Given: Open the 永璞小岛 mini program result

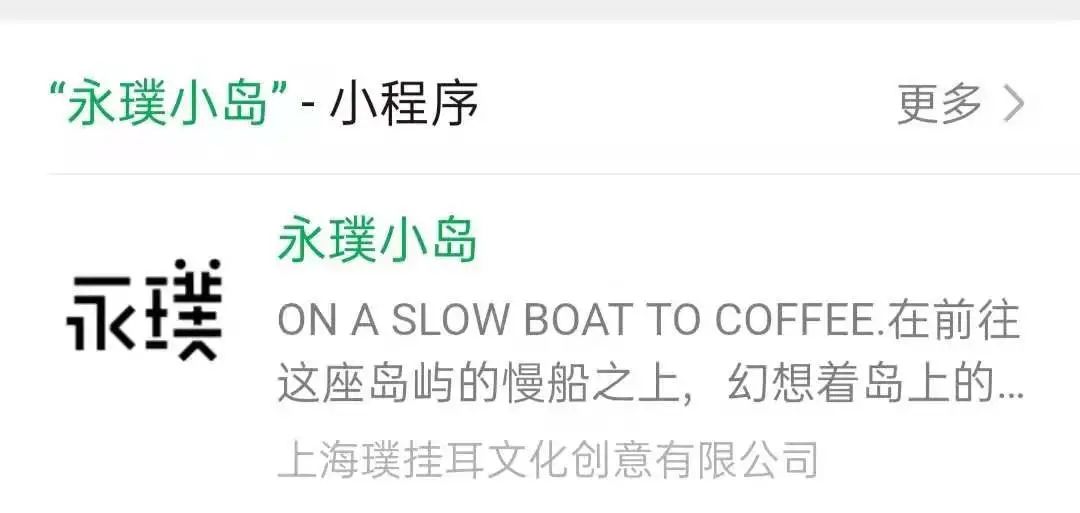Looking at the screenshot, I should pos(378,242).
